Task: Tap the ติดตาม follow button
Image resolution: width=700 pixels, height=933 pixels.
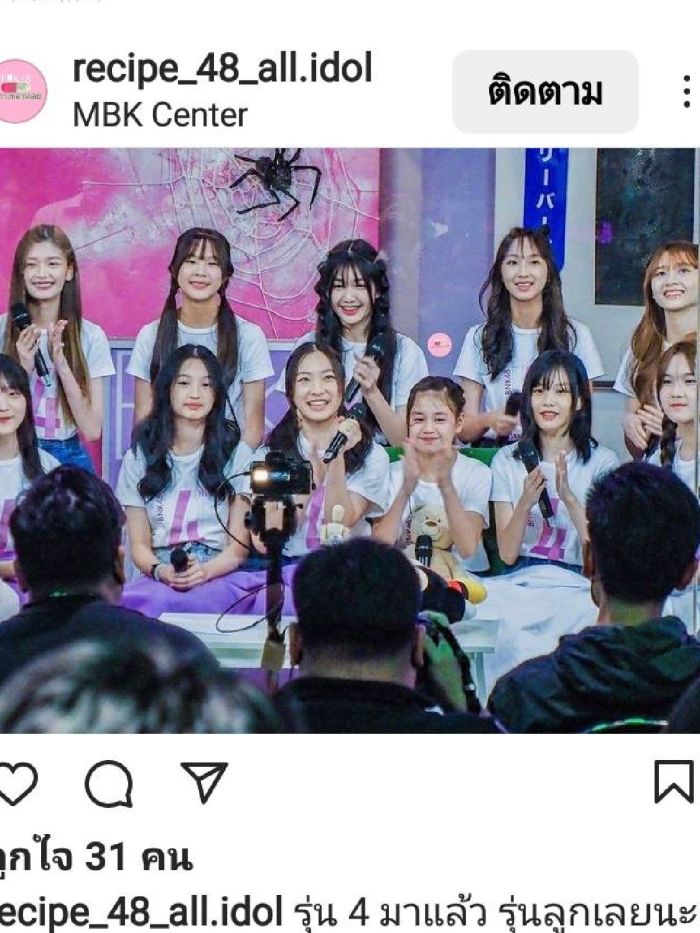Action: click(x=545, y=92)
